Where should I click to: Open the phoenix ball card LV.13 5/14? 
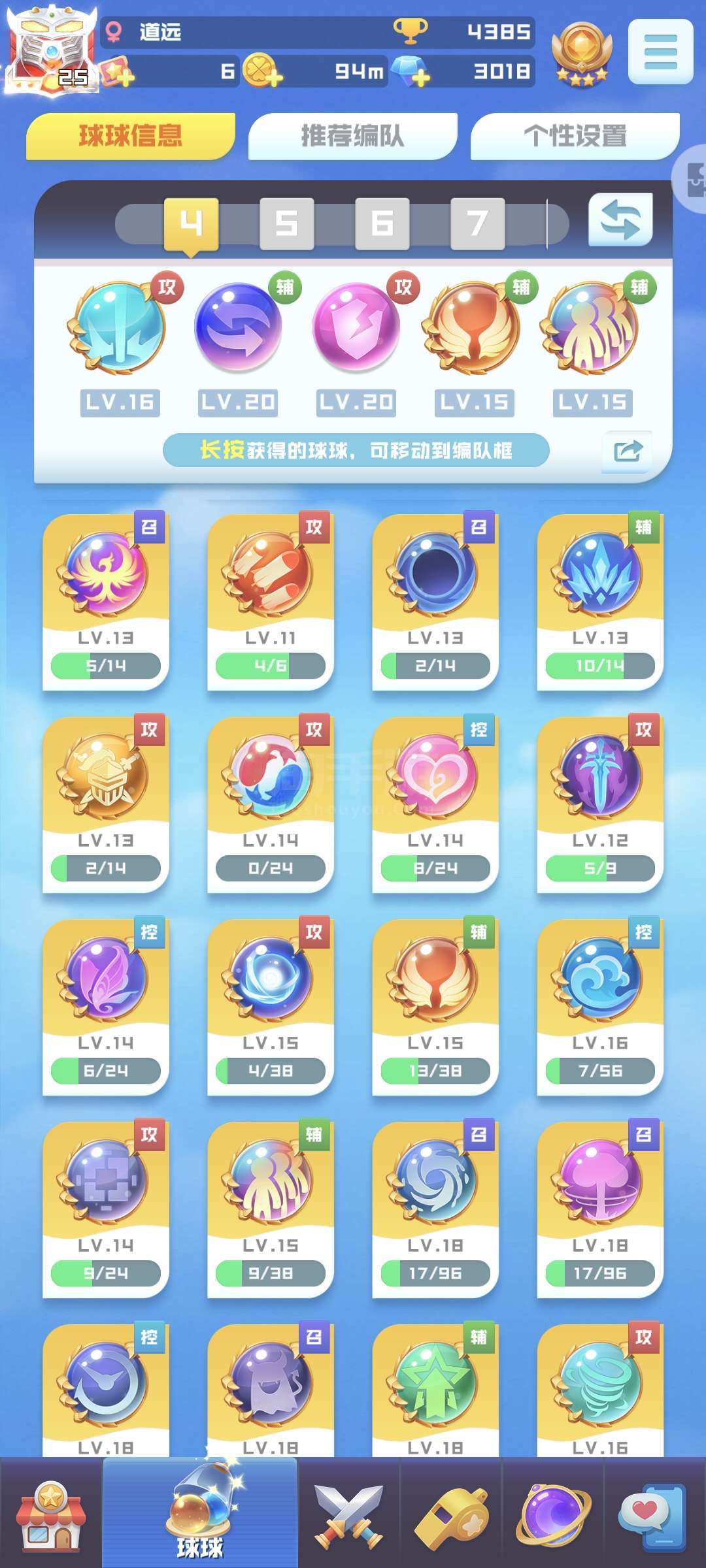(105, 602)
